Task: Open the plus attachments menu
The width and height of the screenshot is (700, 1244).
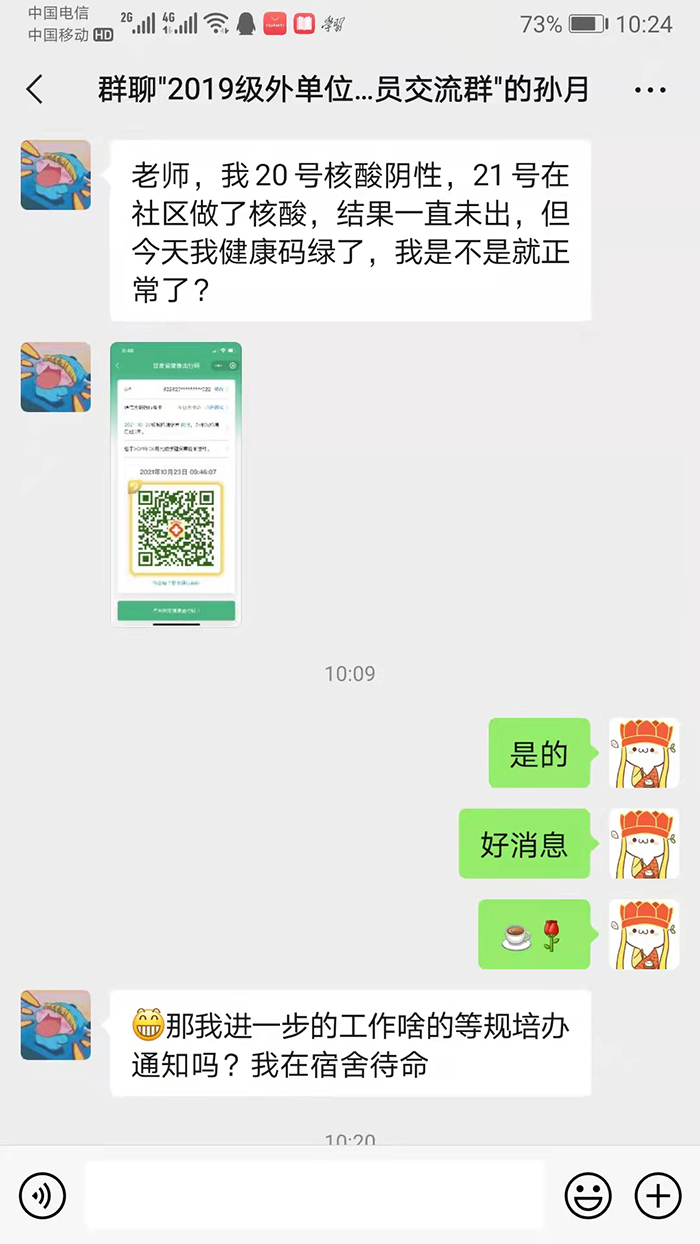Action: click(x=658, y=1194)
